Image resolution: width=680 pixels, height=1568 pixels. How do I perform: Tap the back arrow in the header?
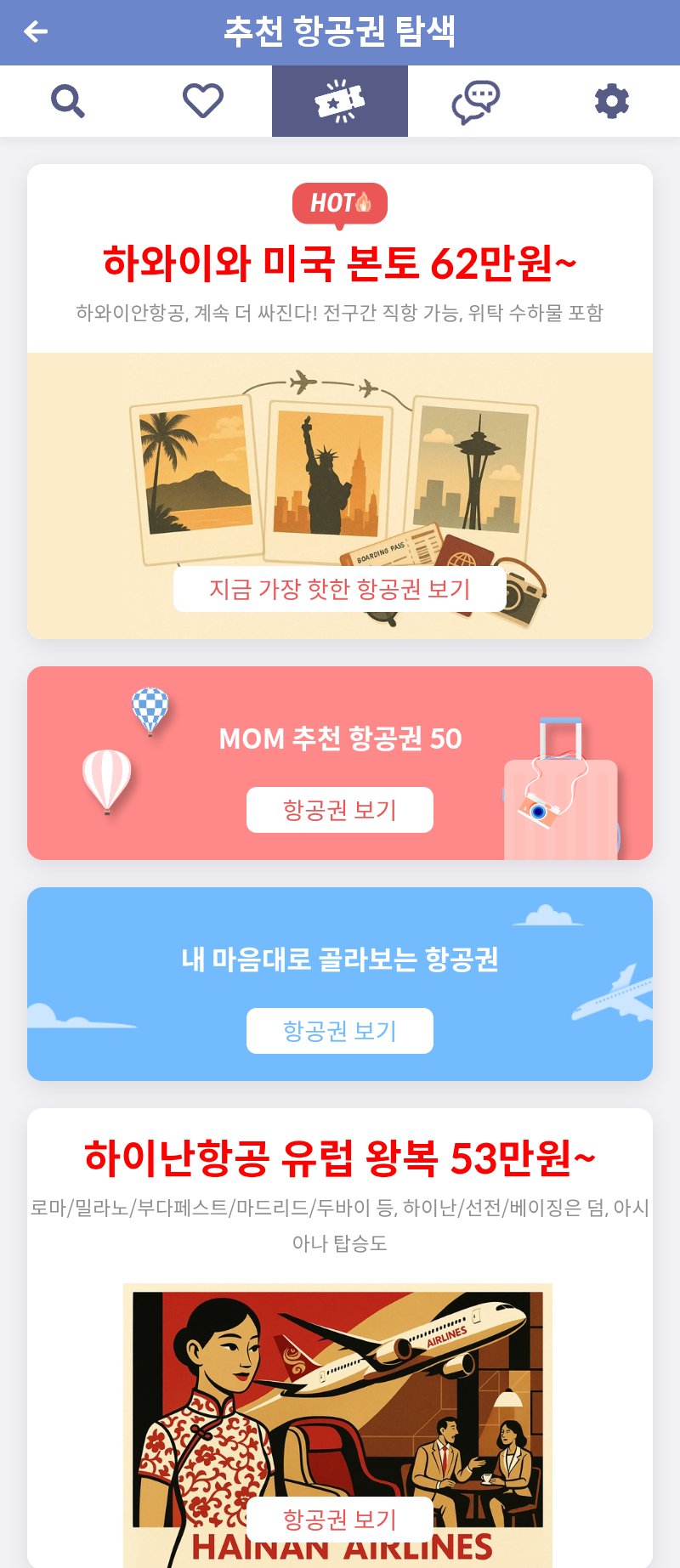(x=34, y=32)
